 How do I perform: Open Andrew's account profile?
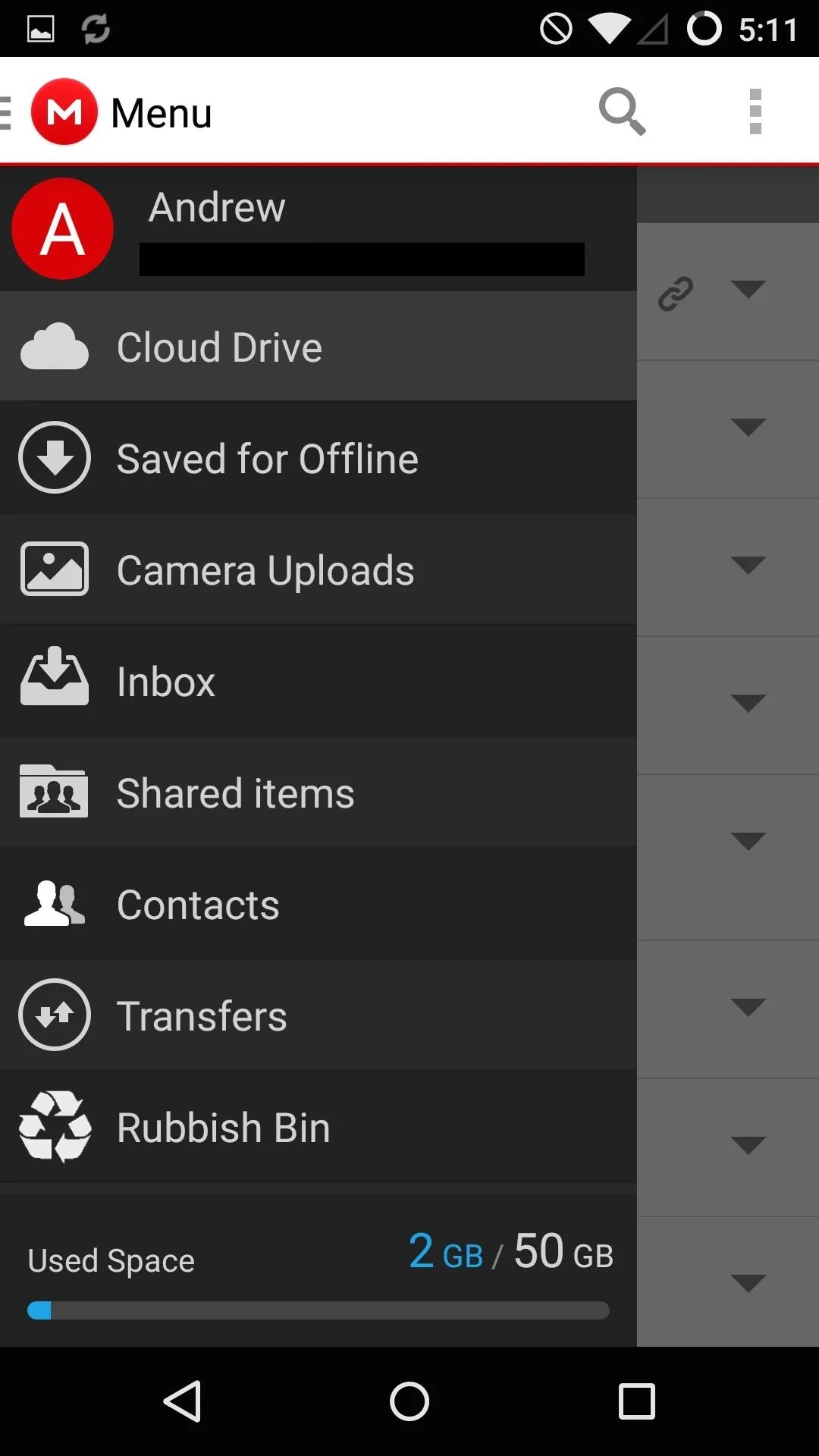318,228
